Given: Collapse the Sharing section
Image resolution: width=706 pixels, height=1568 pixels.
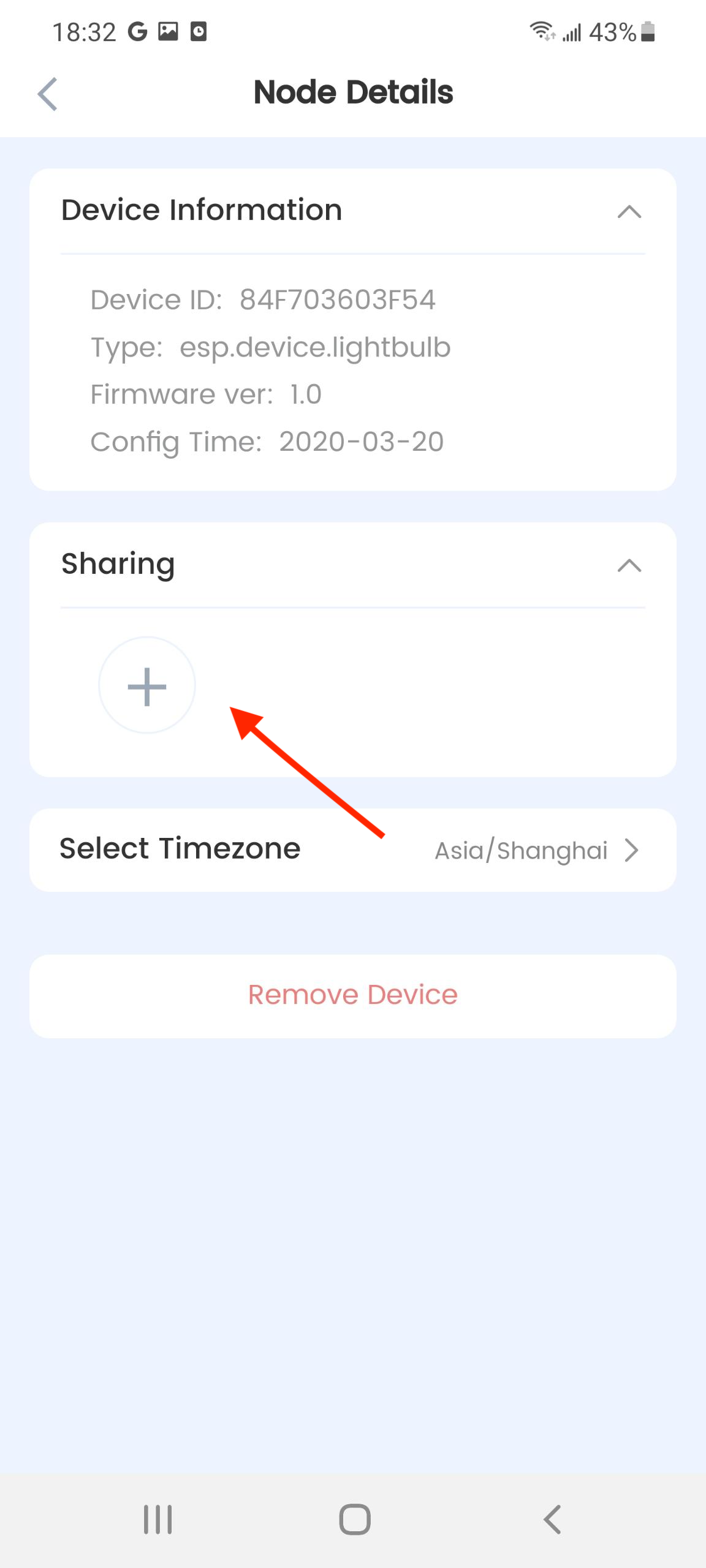Looking at the screenshot, I should pos(629,565).
